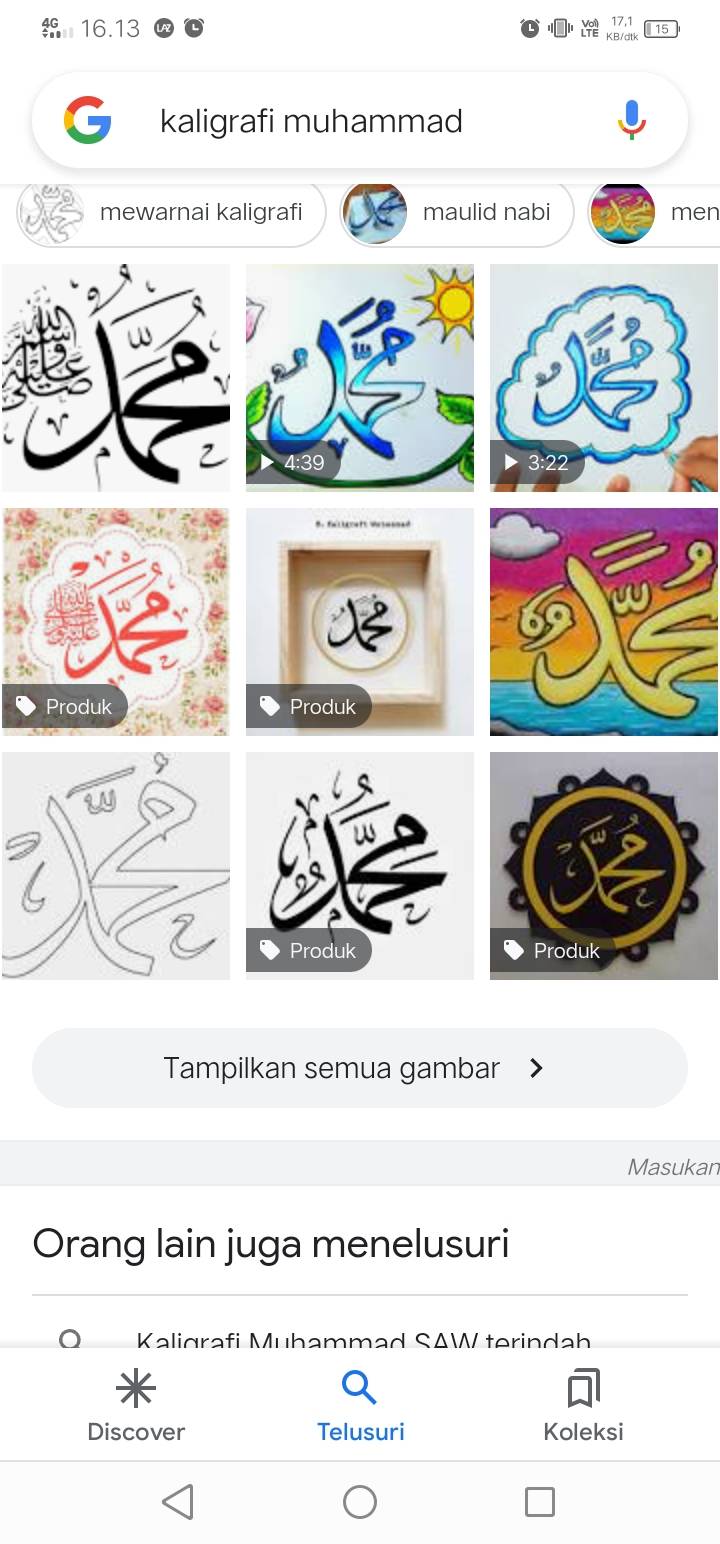720x1544 pixels.
Task: Switch to the Discover tab
Action: tap(136, 1406)
